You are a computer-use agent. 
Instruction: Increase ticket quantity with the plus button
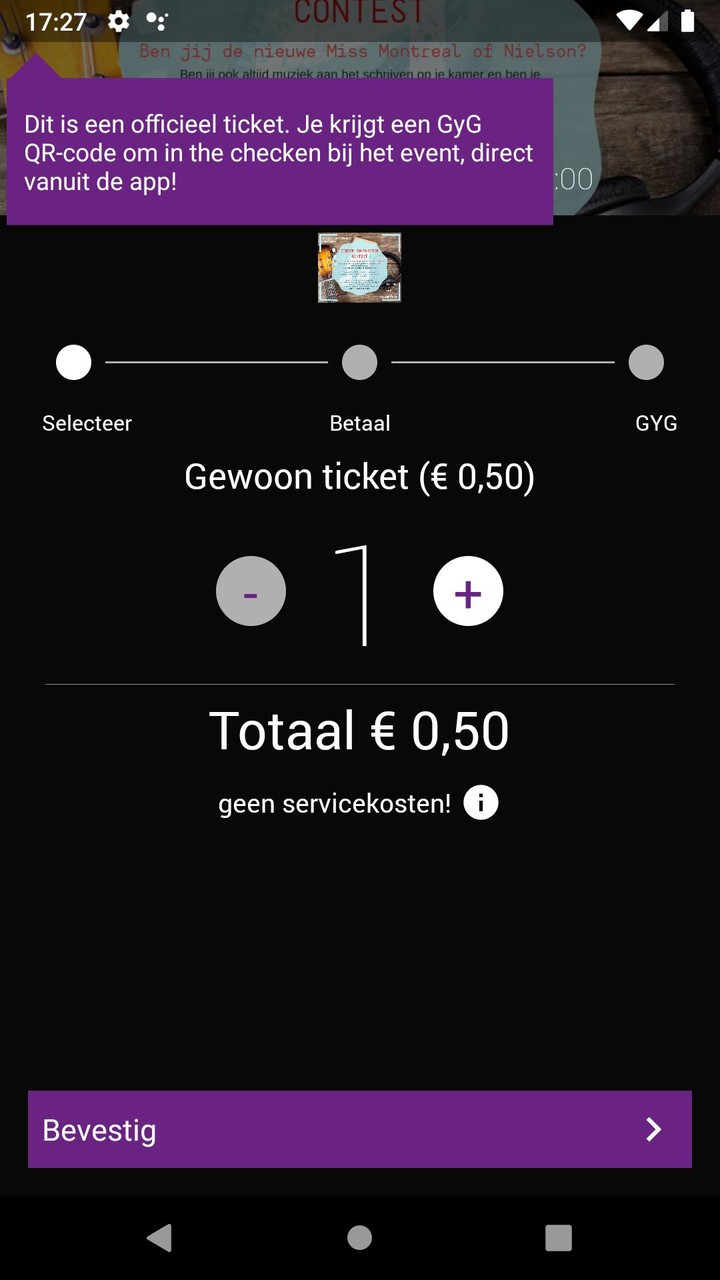pos(467,591)
